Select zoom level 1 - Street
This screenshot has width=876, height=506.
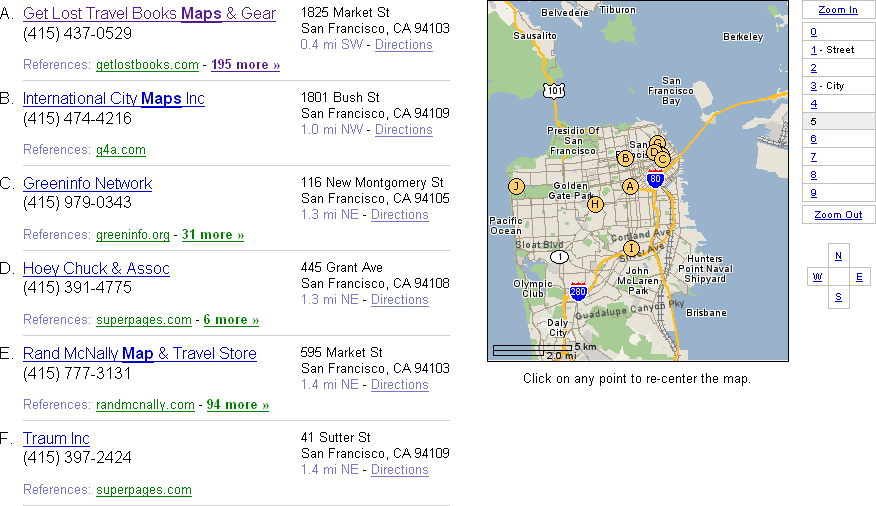pyautogui.click(x=814, y=50)
